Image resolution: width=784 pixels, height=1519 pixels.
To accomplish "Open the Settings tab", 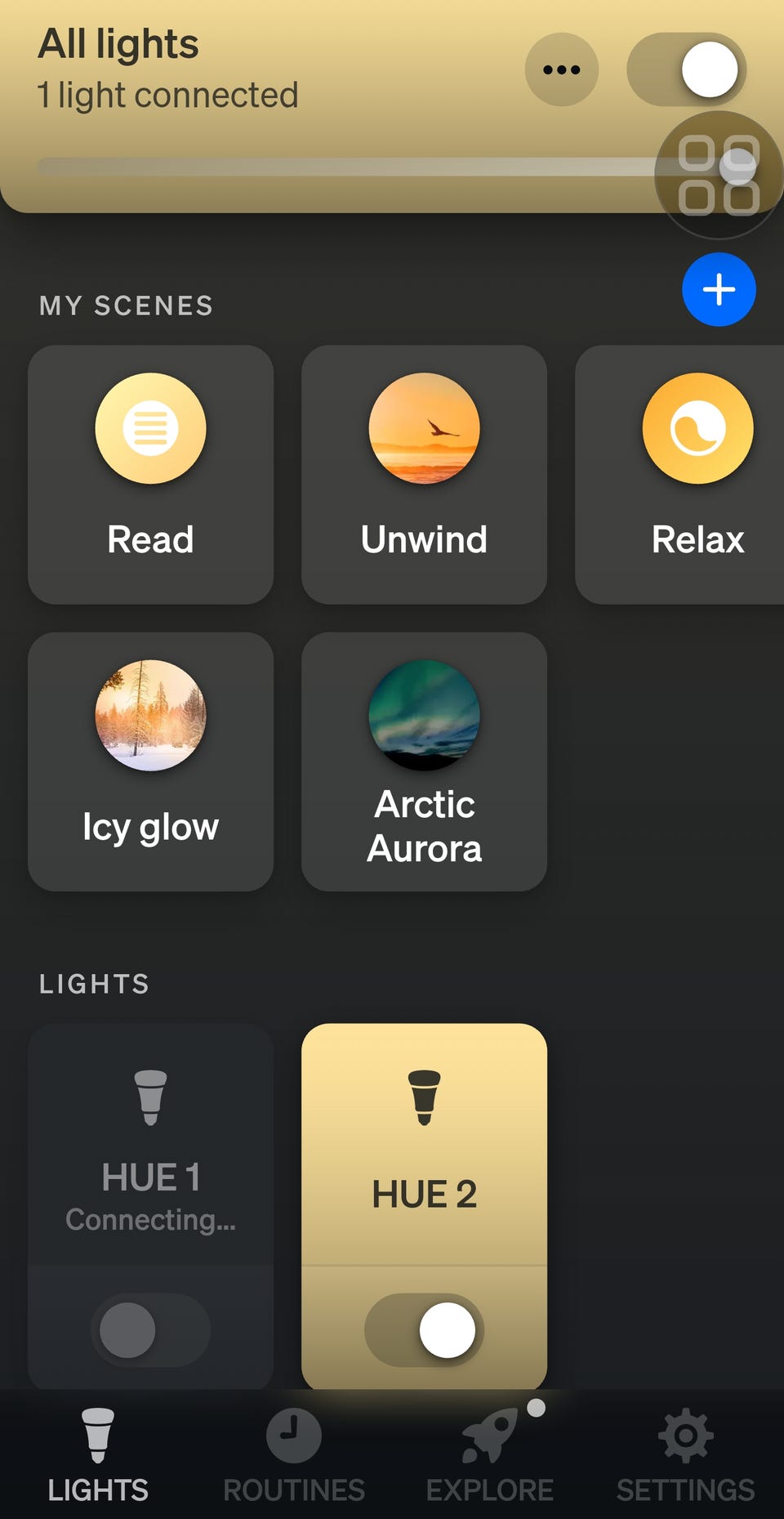I will (686, 1455).
